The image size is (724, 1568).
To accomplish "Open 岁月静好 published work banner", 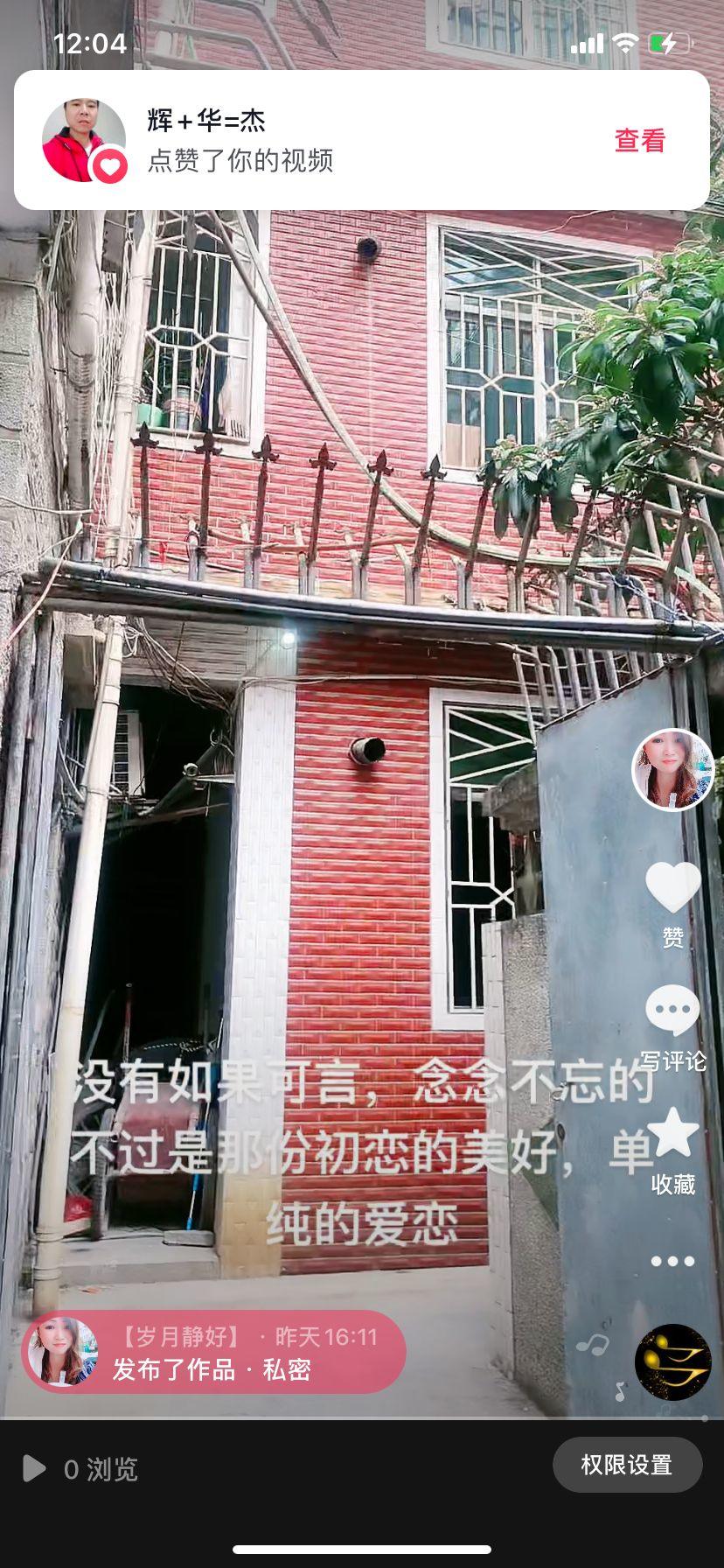I will click(x=213, y=1352).
